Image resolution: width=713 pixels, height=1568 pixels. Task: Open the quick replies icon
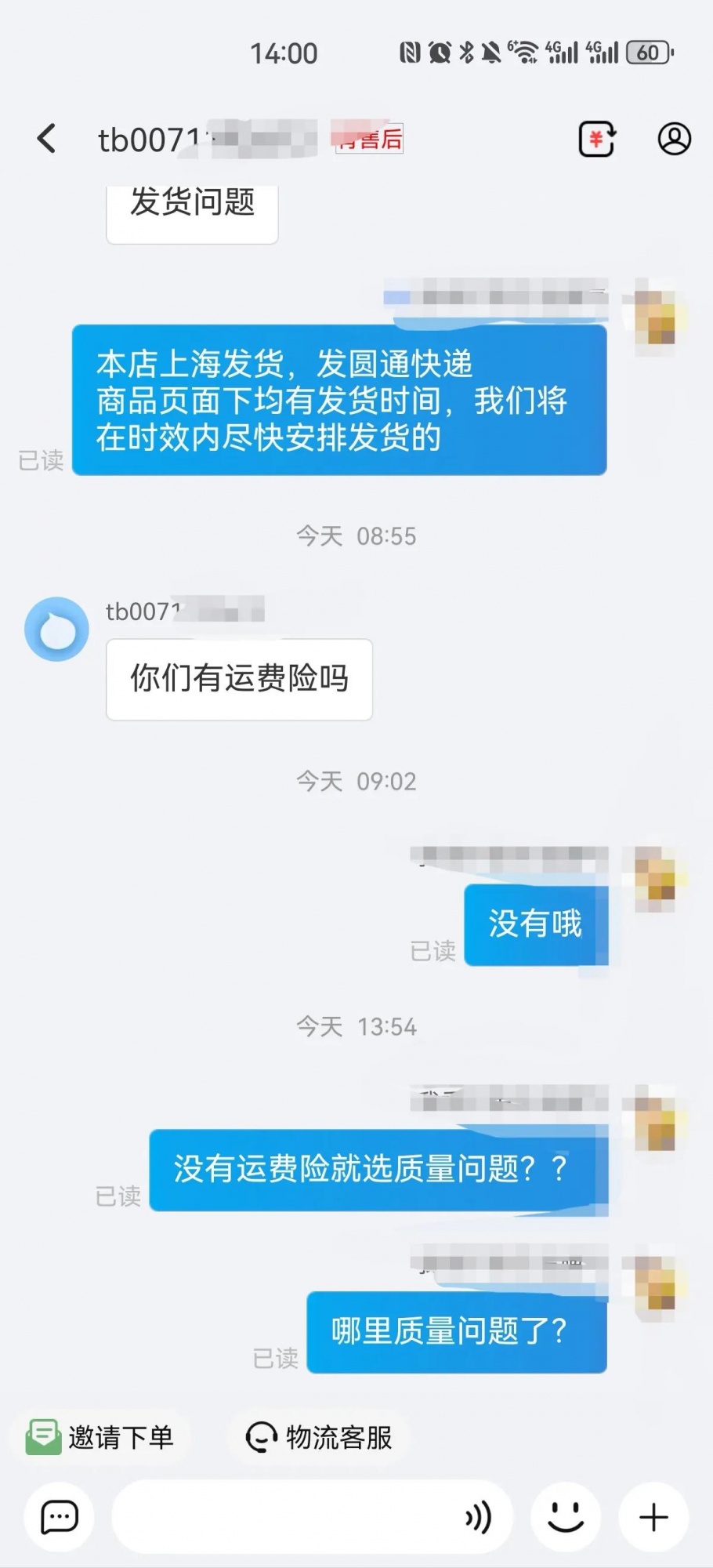click(60, 1517)
